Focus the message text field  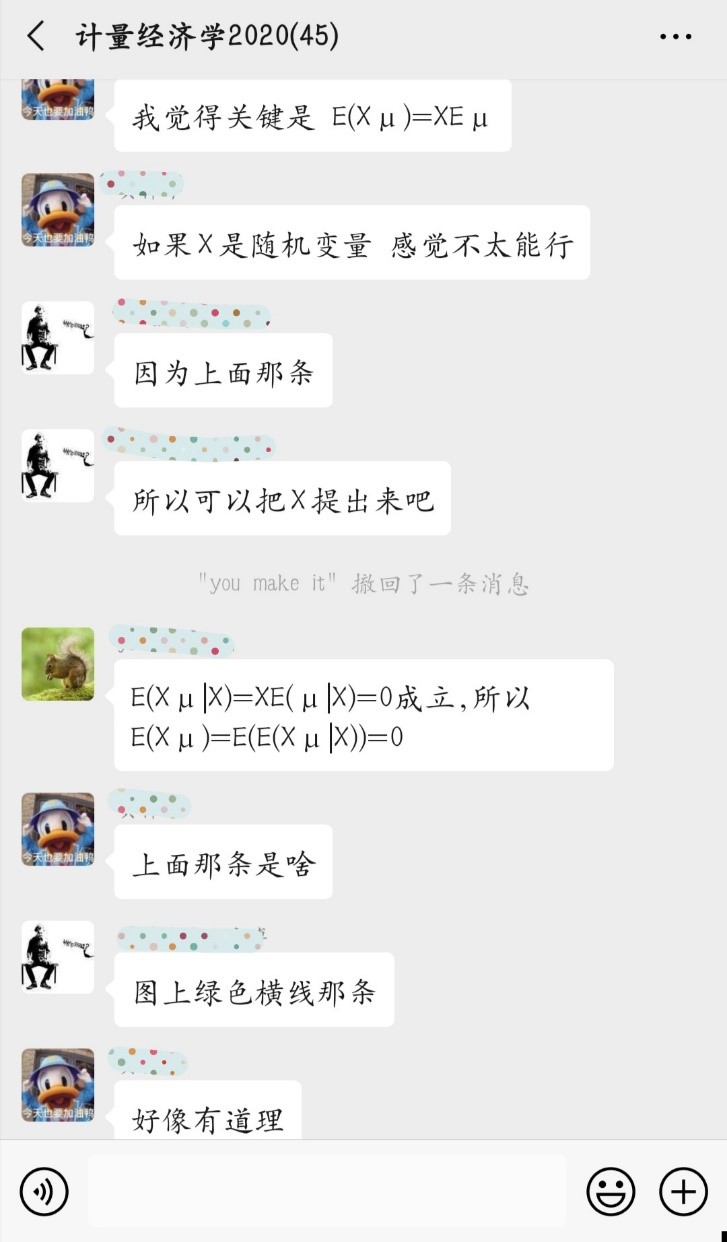pyautogui.click(x=326, y=1191)
